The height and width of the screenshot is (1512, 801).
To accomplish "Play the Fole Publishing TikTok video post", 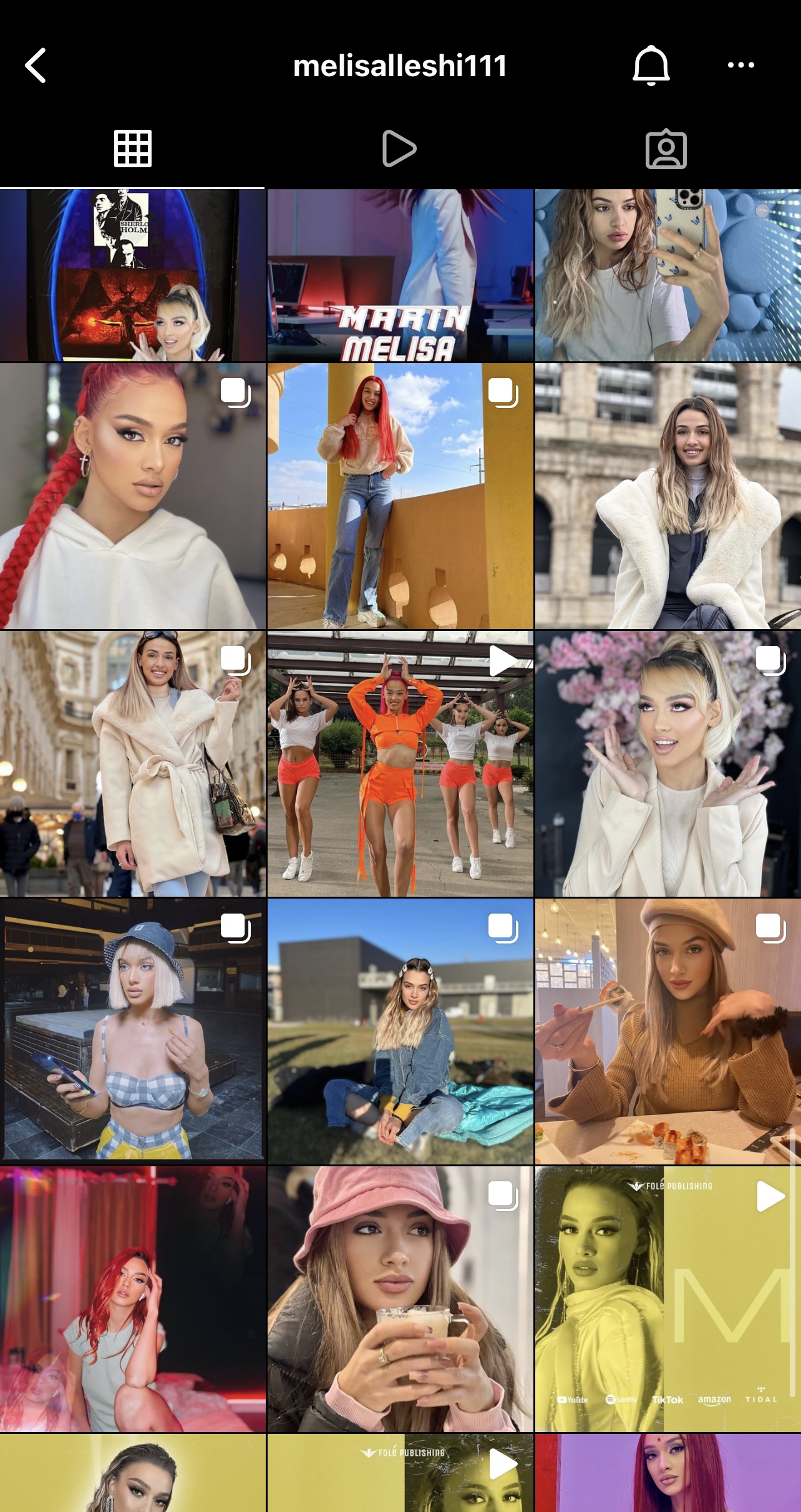I will (667, 1299).
